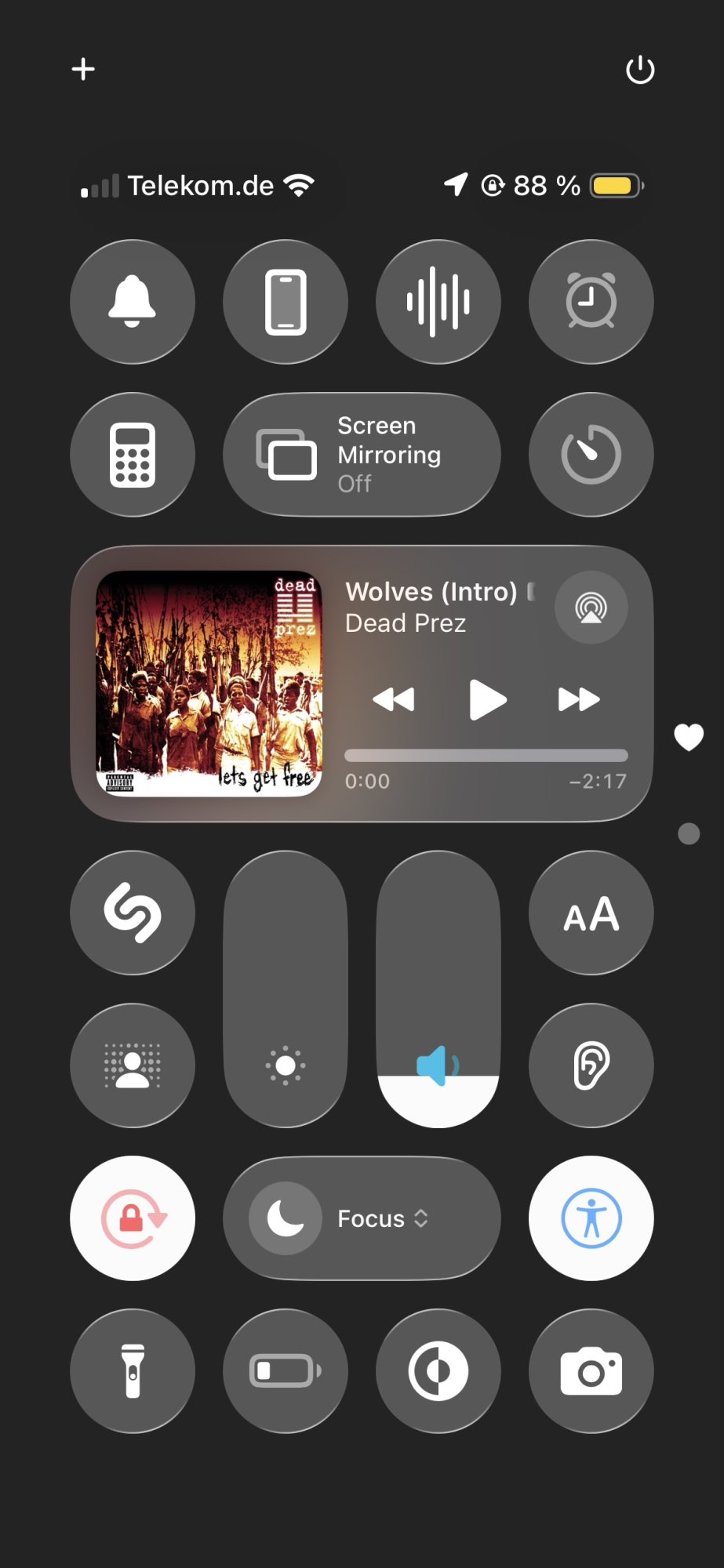
Task: Open the camera
Action: (x=591, y=1371)
